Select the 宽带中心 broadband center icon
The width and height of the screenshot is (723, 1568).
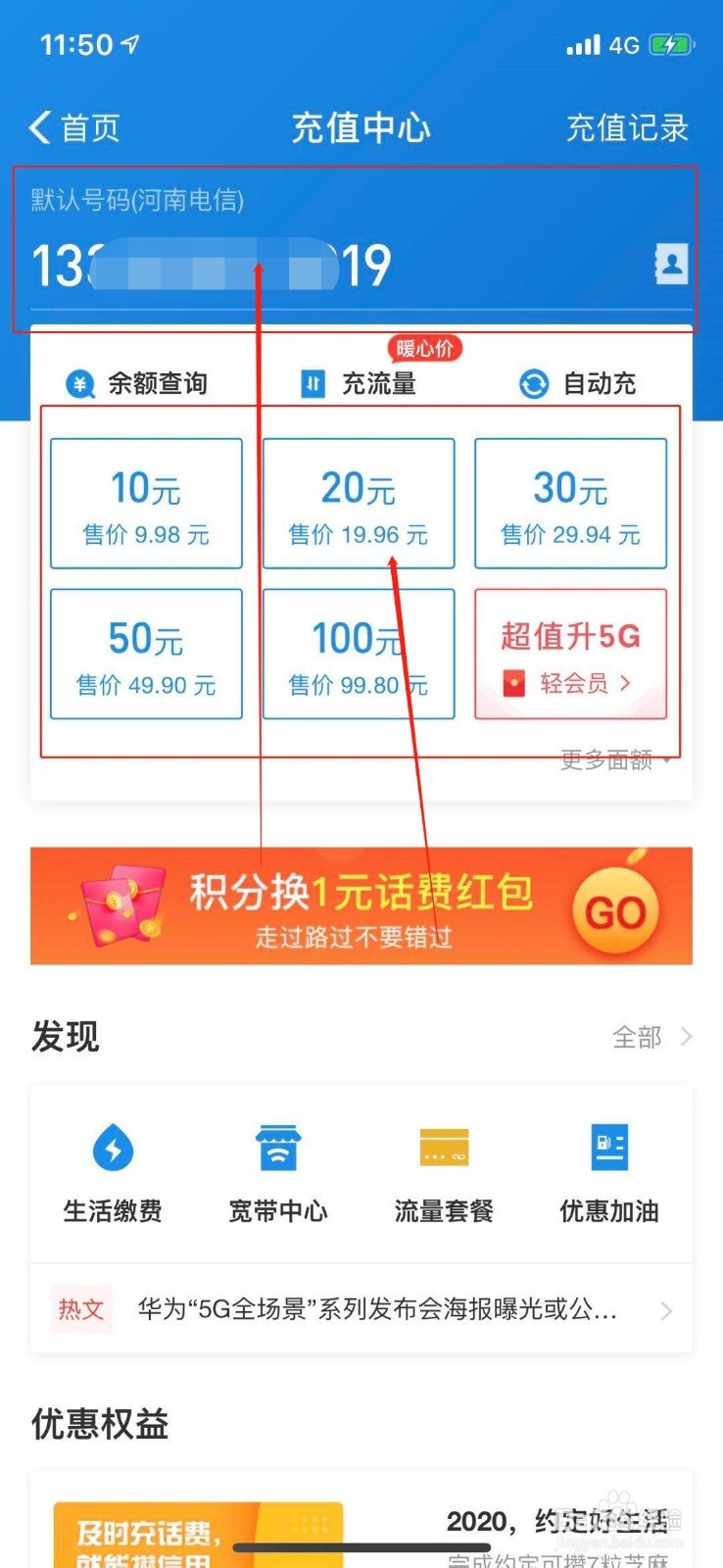click(277, 1171)
